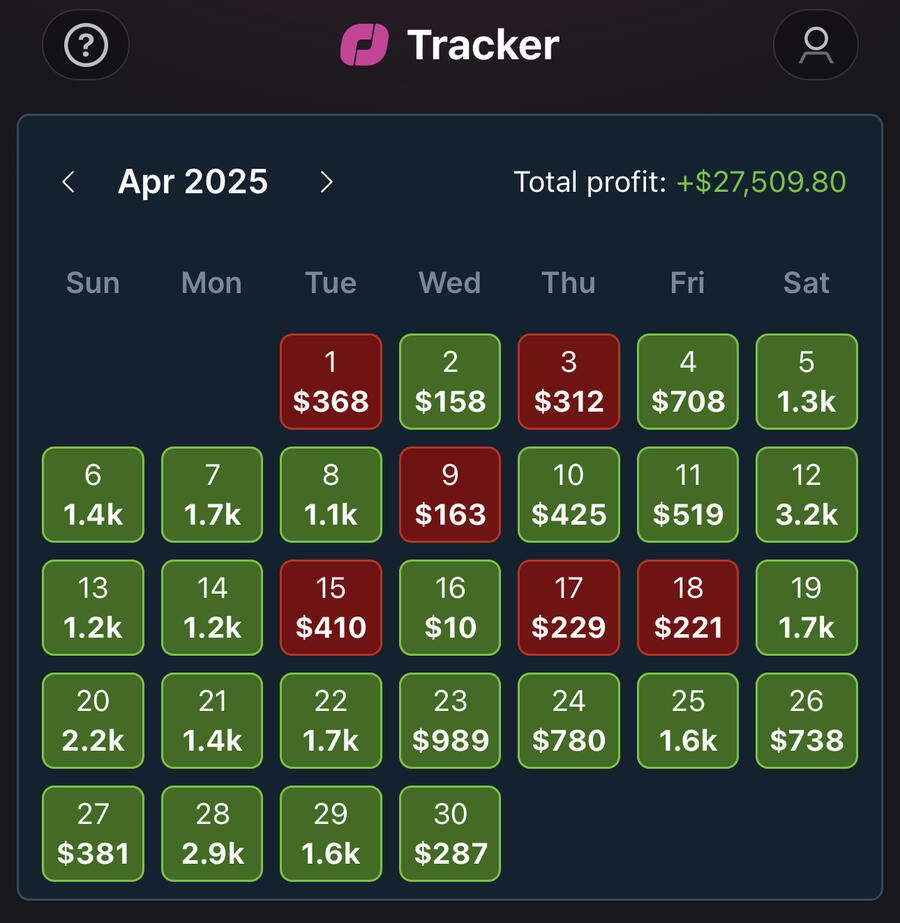900x923 pixels.
Task: Select April 2 with $158 profit
Action: [450, 382]
